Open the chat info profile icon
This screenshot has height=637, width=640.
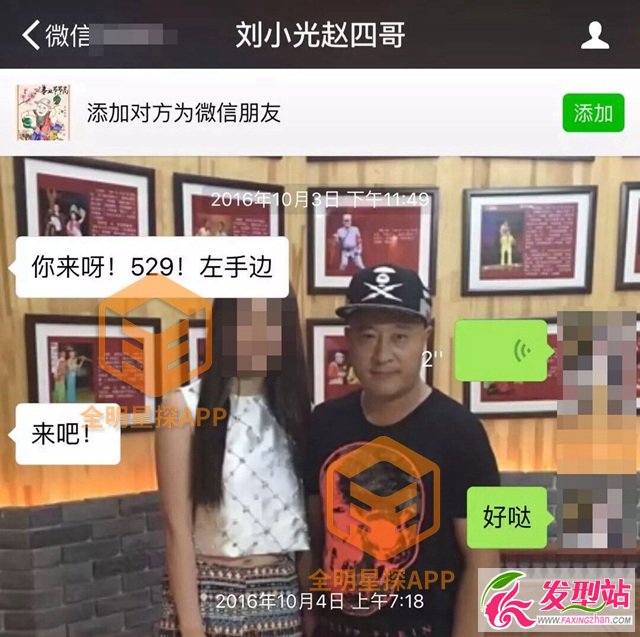tap(595, 36)
